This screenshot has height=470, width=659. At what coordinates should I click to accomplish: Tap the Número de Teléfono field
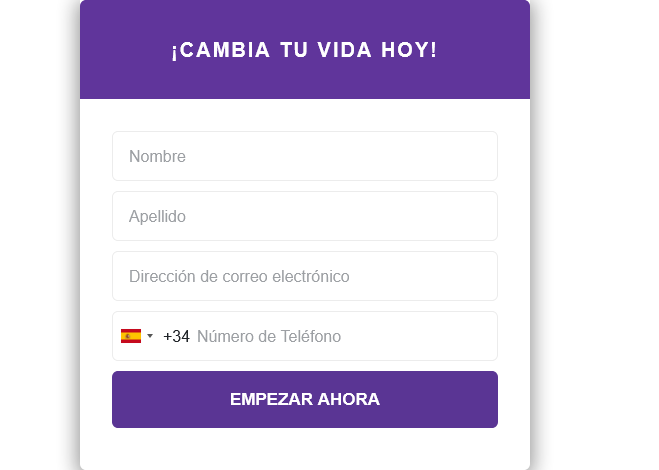tap(340, 336)
